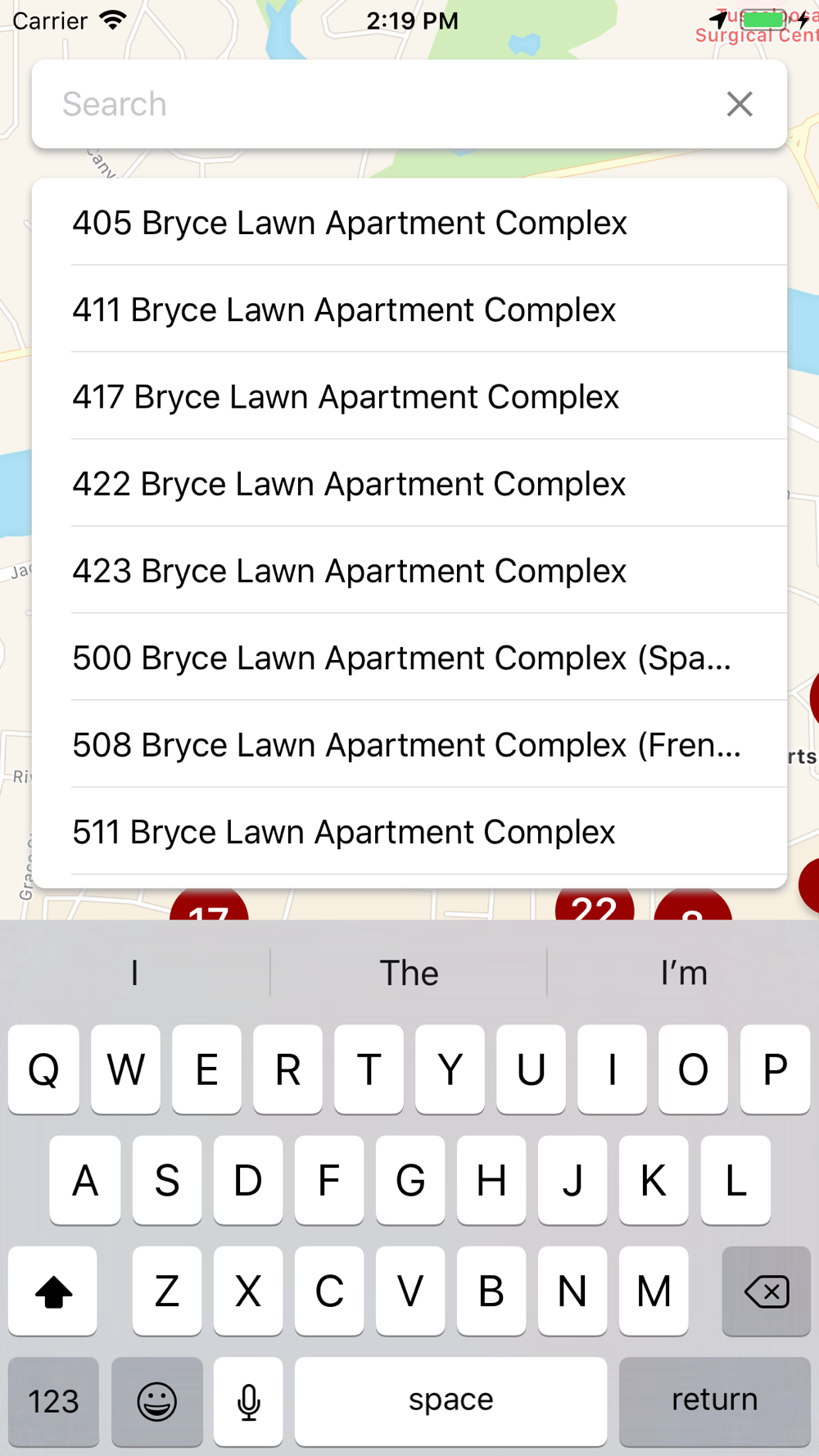Tap the return key on the keyboard

point(714,1399)
